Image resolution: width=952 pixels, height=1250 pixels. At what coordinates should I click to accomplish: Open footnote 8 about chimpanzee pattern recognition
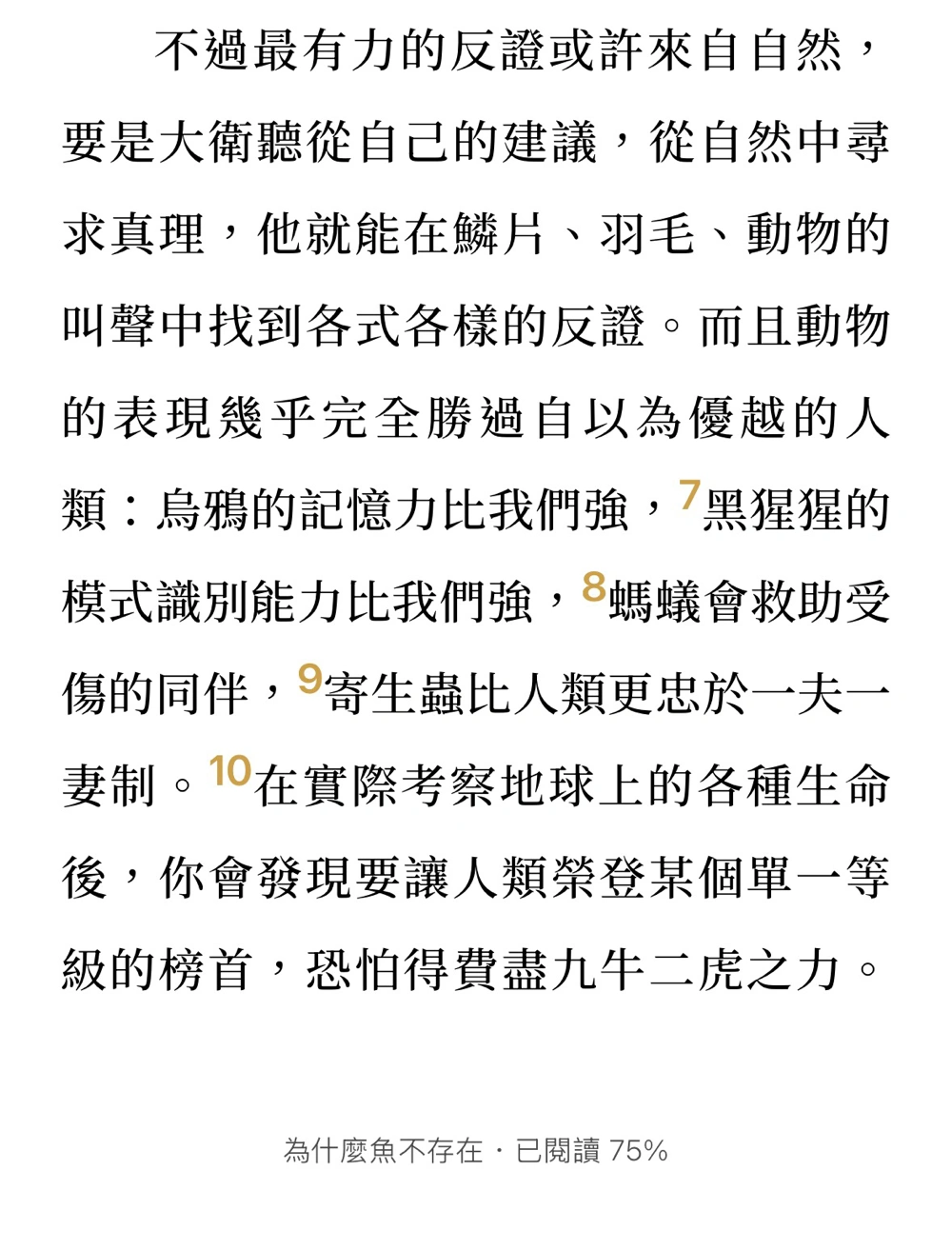click(594, 587)
